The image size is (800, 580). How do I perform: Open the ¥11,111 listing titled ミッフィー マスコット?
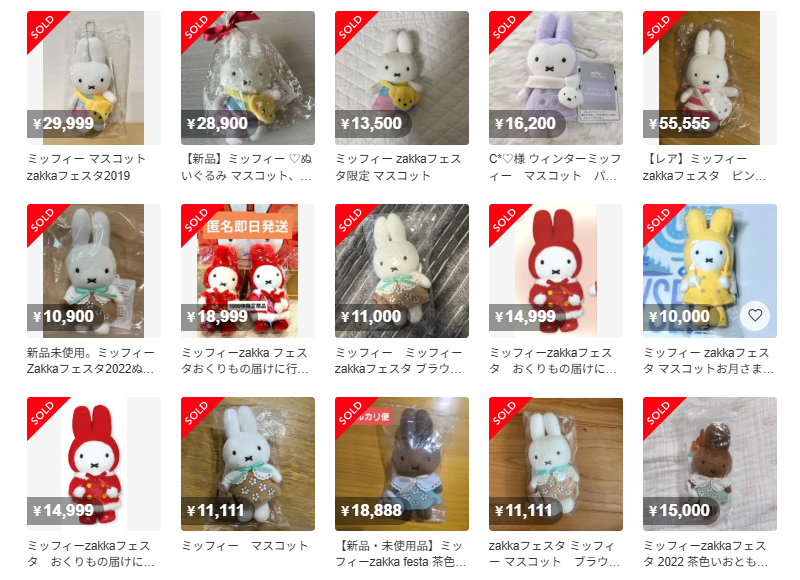pos(247,464)
